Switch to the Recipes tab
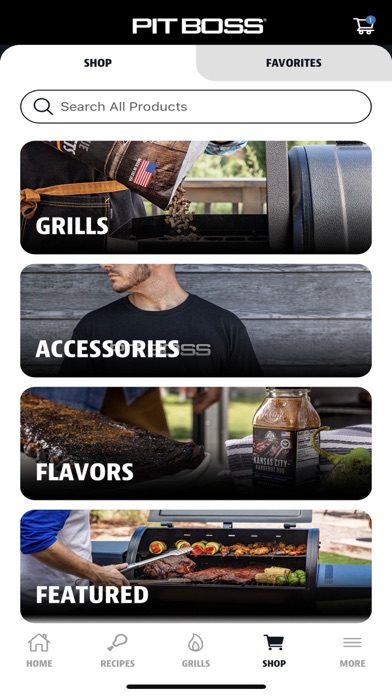 coord(118,651)
